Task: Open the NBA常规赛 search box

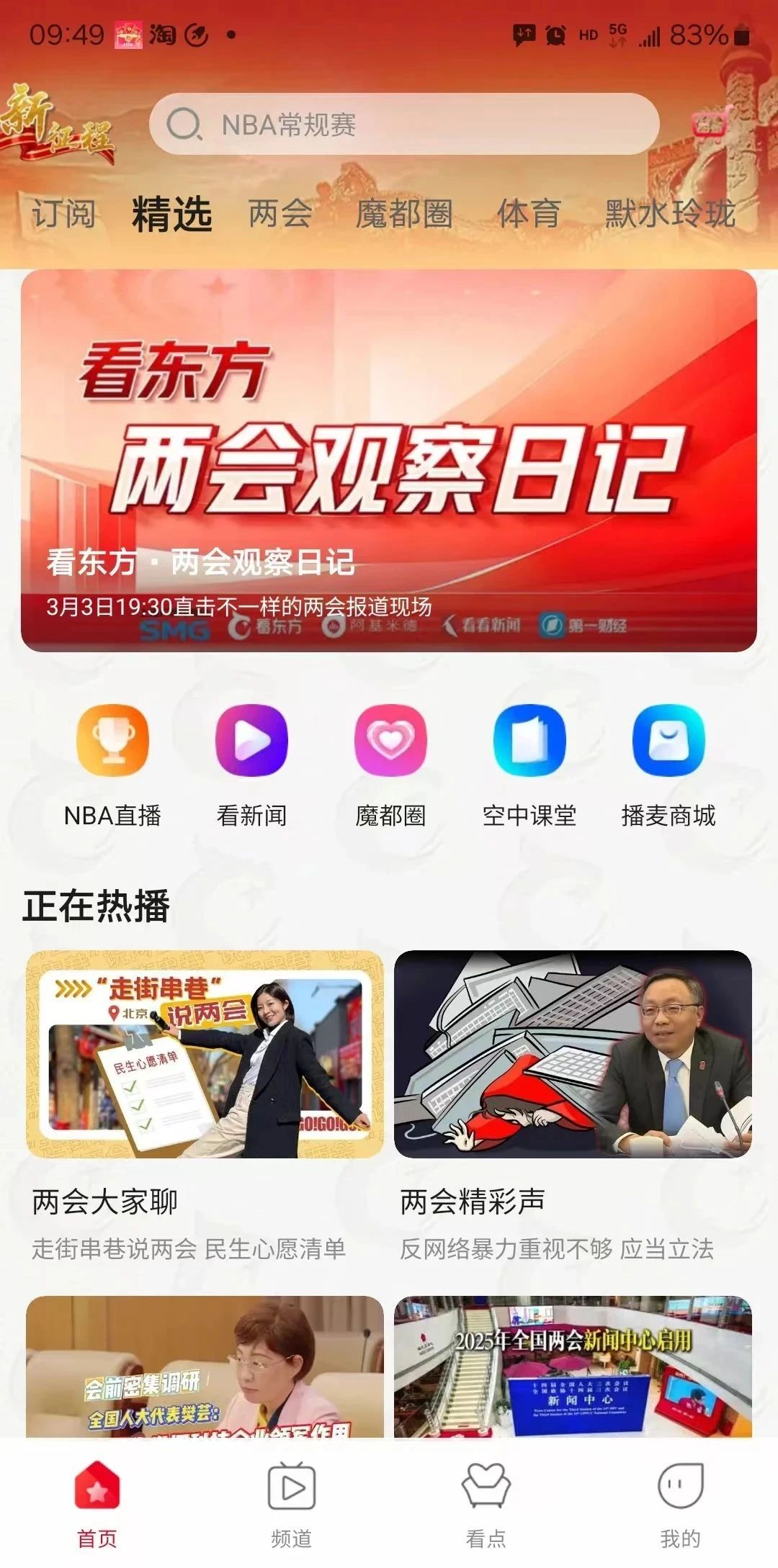Action: click(403, 124)
